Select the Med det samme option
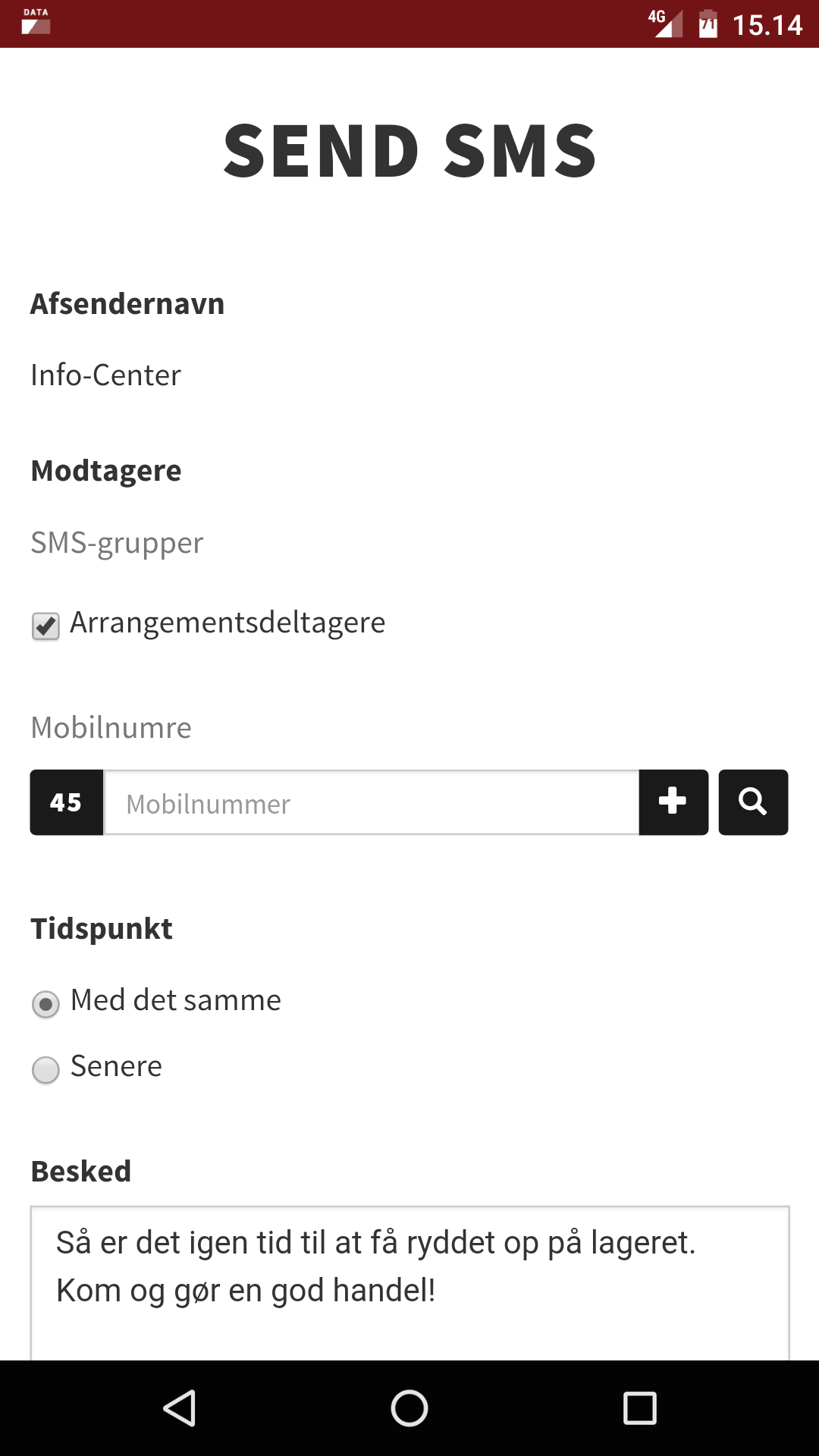This screenshot has height=1456, width=819. pyautogui.click(x=45, y=1005)
